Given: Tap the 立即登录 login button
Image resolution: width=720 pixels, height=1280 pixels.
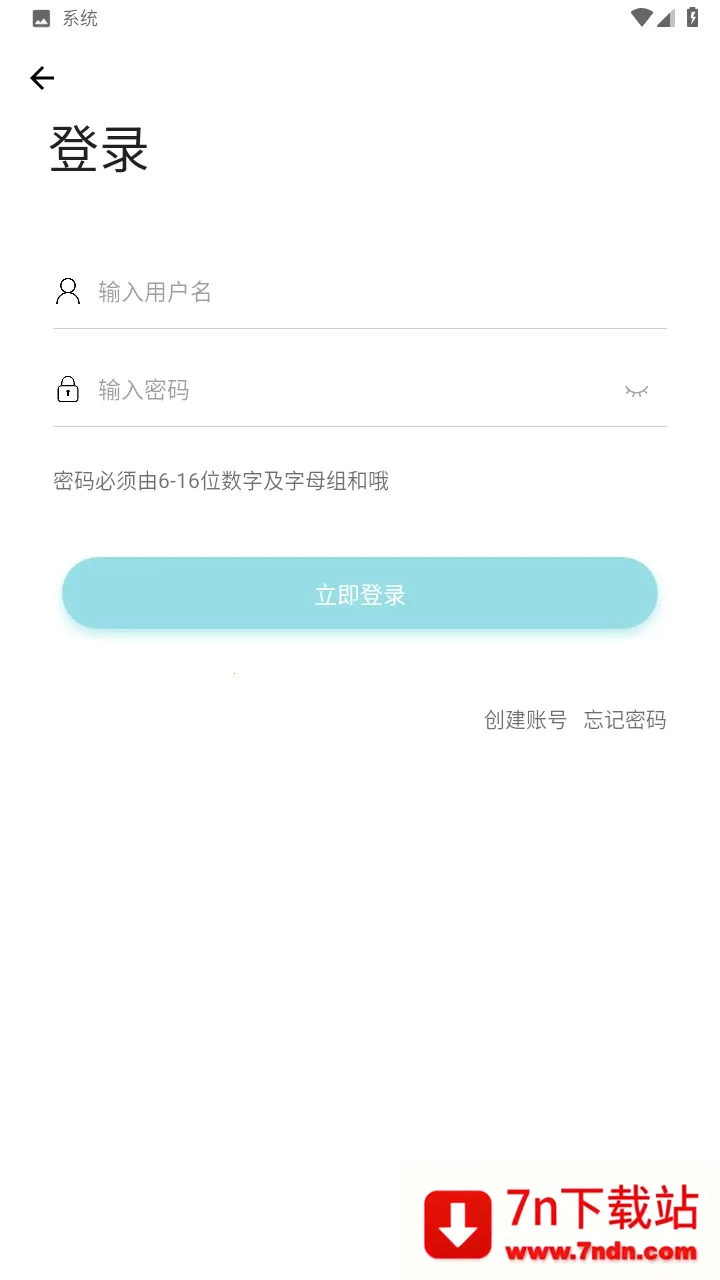Looking at the screenshot, I should (x=360, y=594).
